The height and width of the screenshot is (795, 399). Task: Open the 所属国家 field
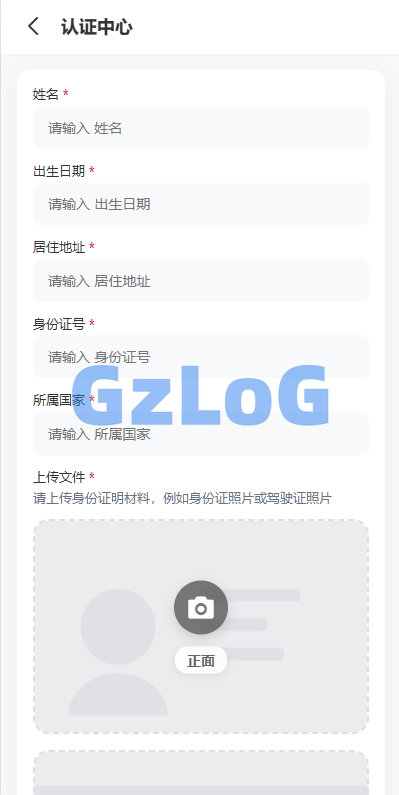[201, 433]
